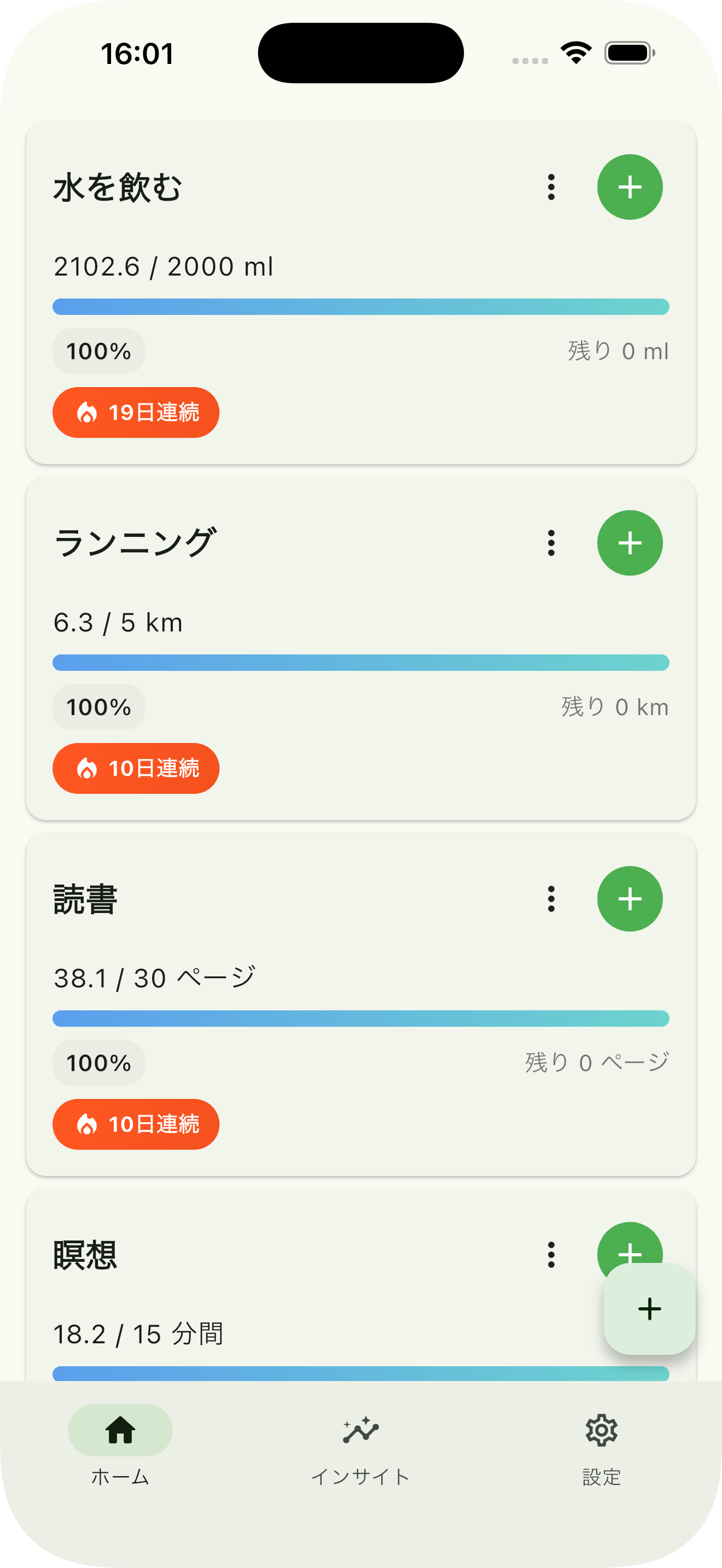Select the home icon in bottom navigation

(x=120, y=1431)
